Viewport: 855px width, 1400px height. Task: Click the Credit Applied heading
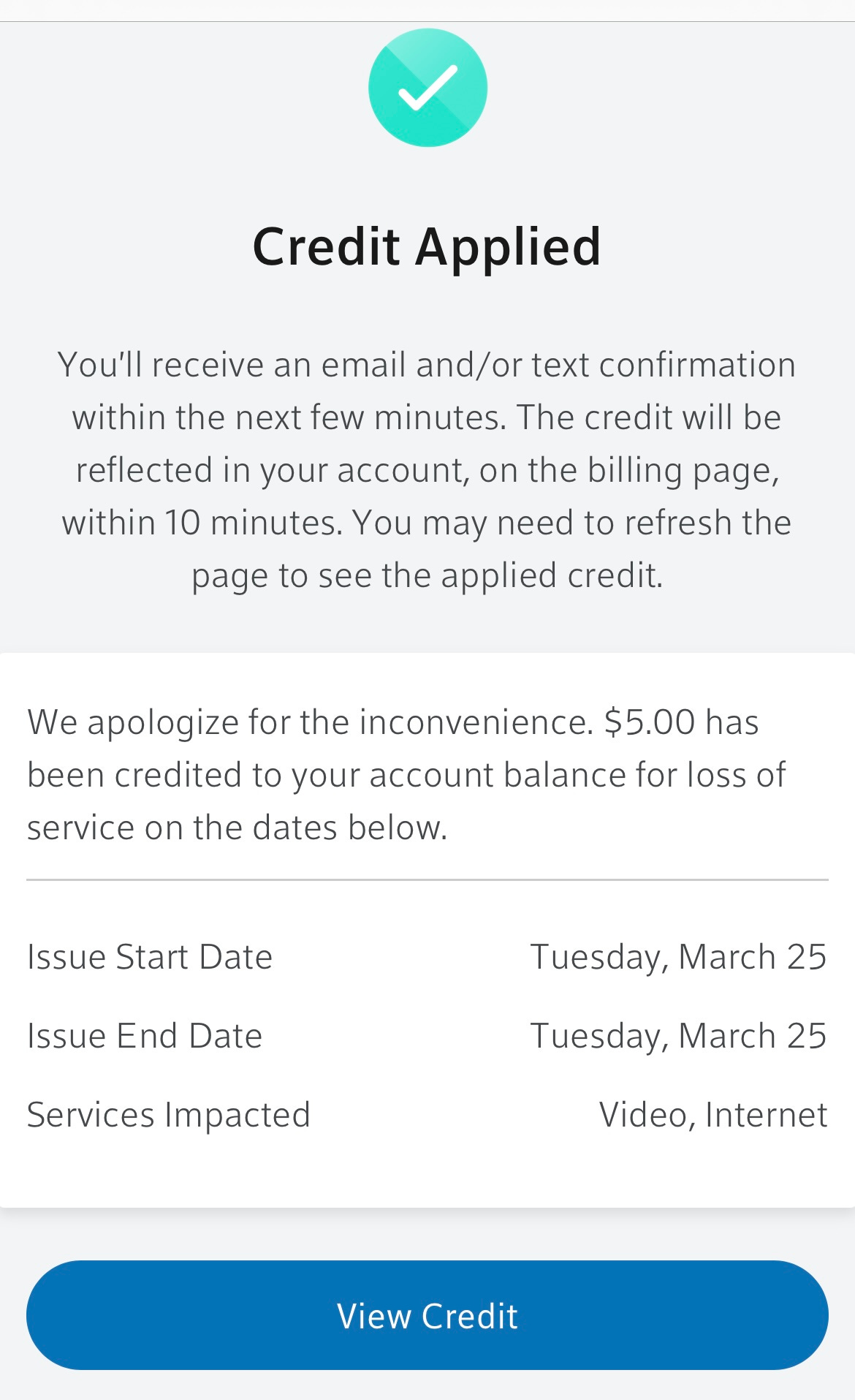click(x=427, y=247)
